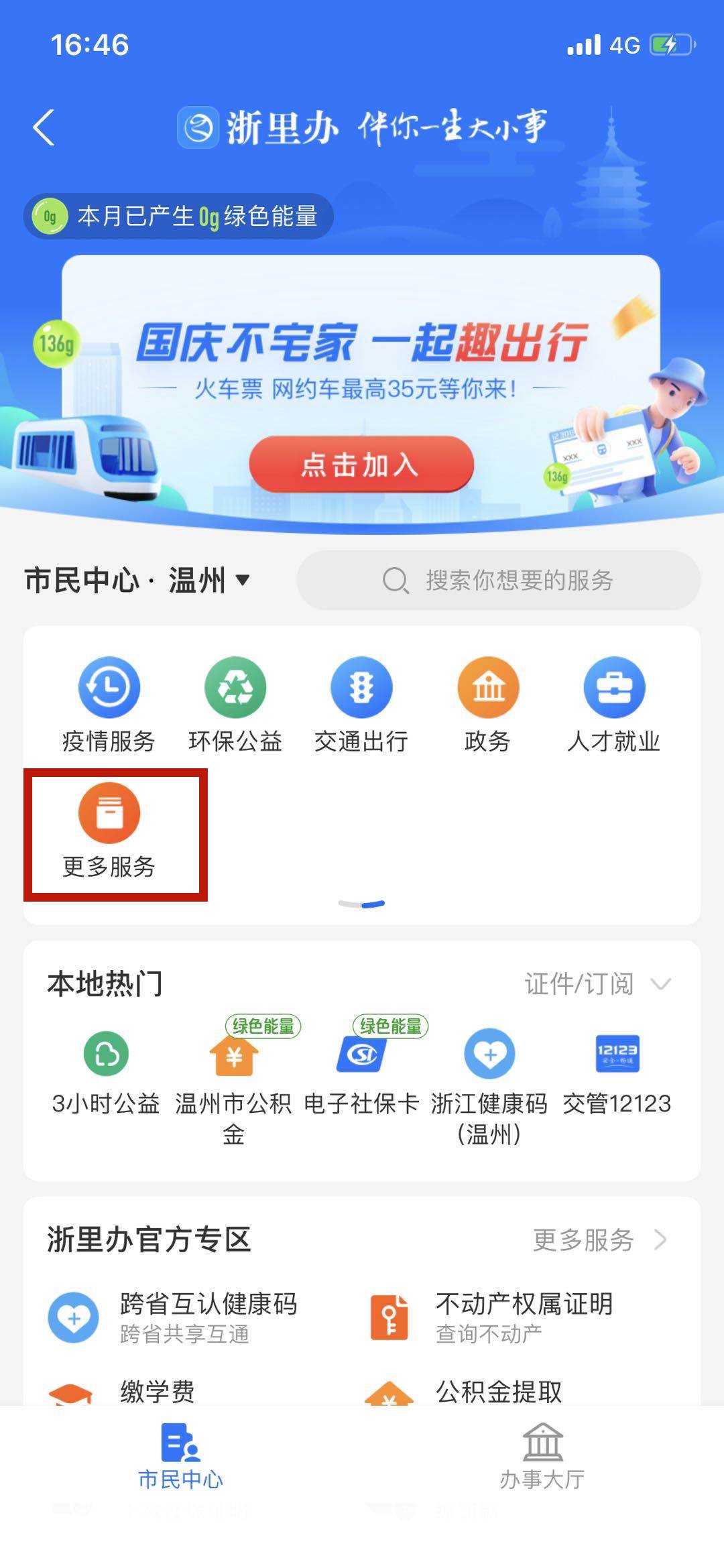Tap the 点击加入 banner button
This screenshot has height=1568, width=724.
(361, 464)
